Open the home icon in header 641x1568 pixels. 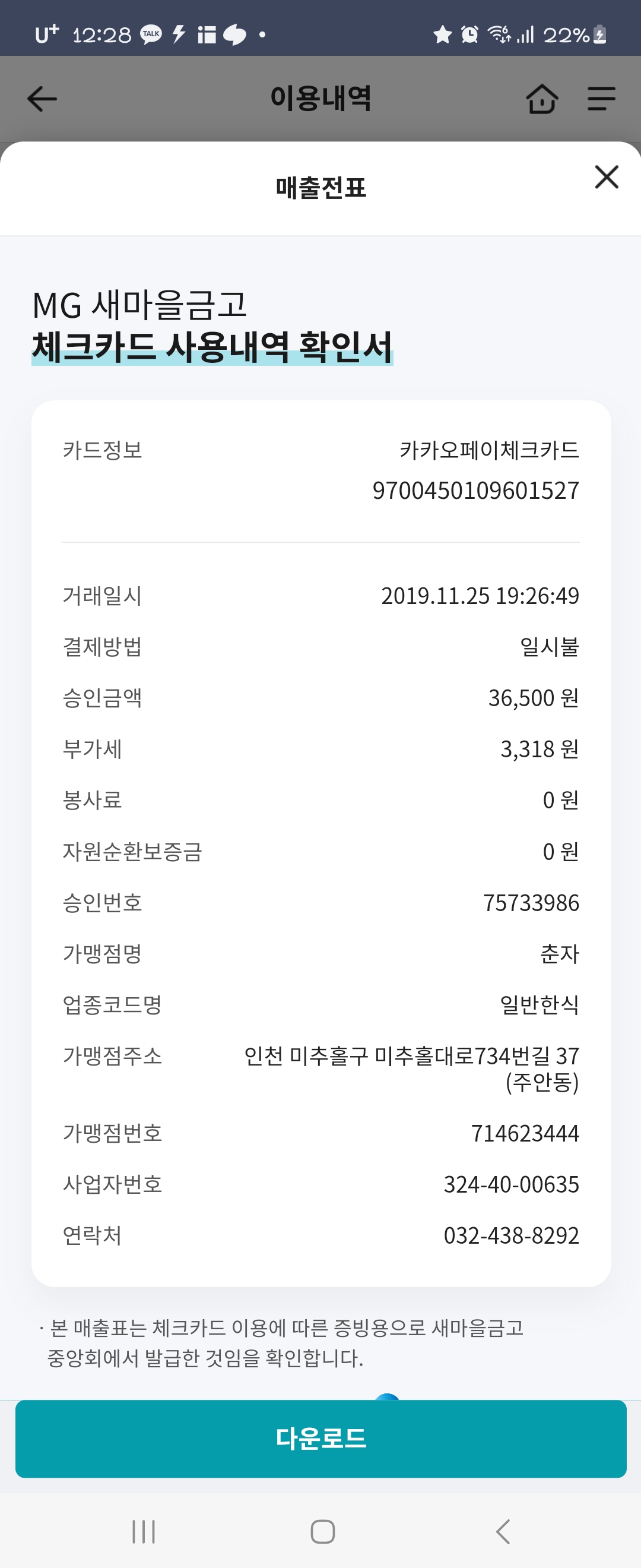coord(541,99)
